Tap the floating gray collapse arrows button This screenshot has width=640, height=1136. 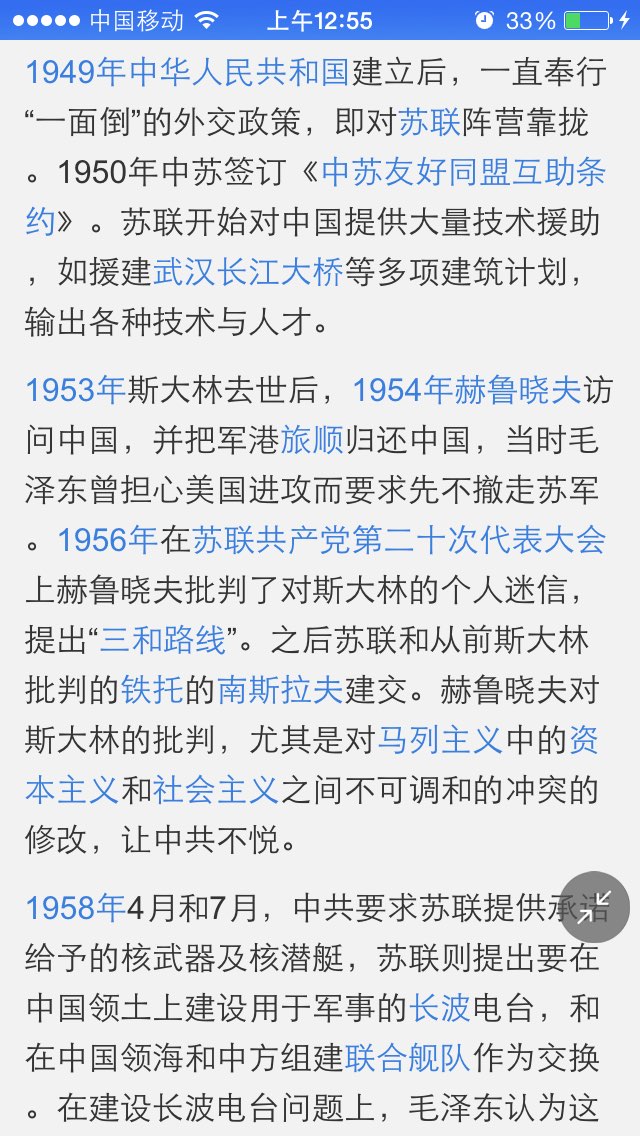pyautogui.click(x=594, y=907)
